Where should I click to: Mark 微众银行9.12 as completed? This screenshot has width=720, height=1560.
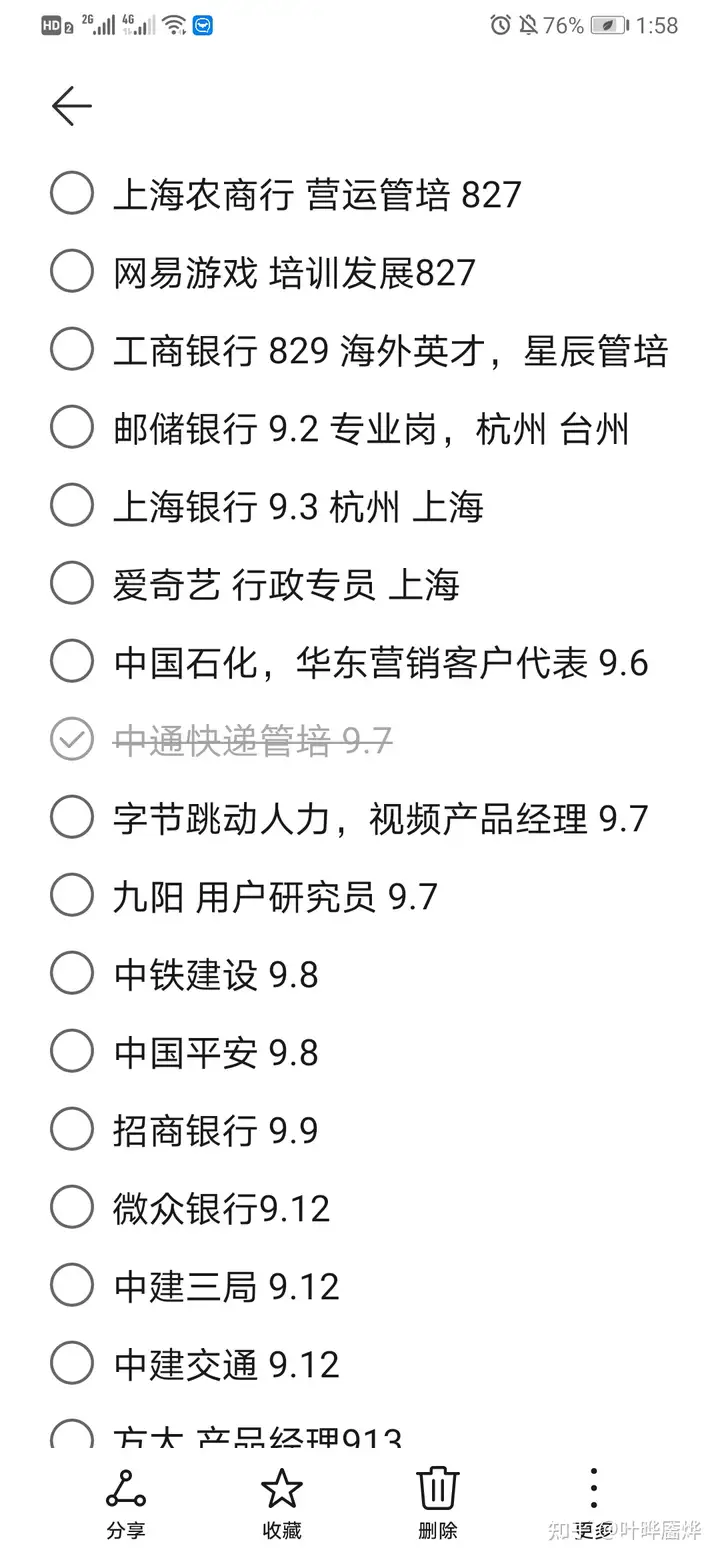click(72, 1207)
